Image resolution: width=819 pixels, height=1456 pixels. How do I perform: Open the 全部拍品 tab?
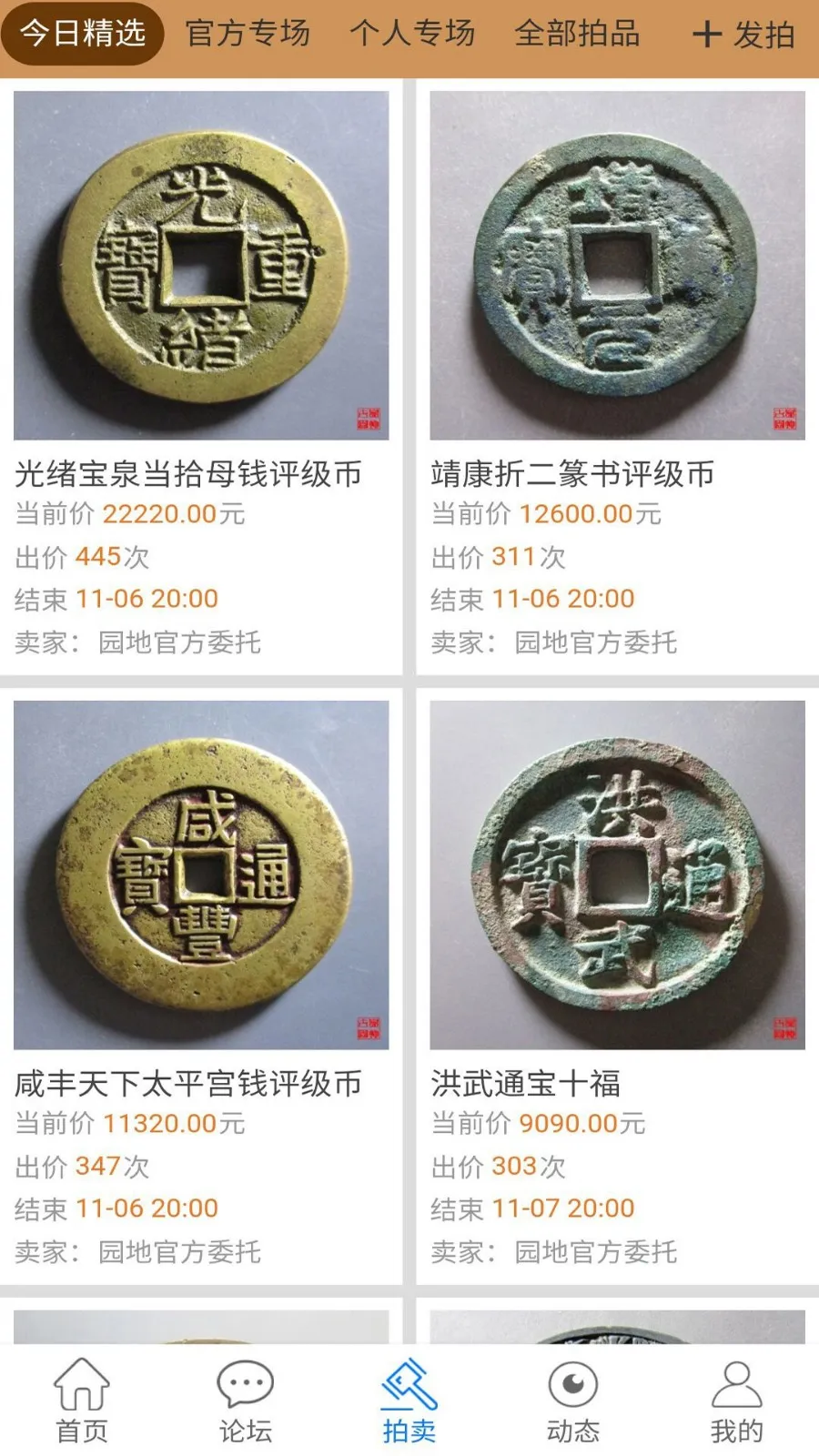tap(577, 34)
